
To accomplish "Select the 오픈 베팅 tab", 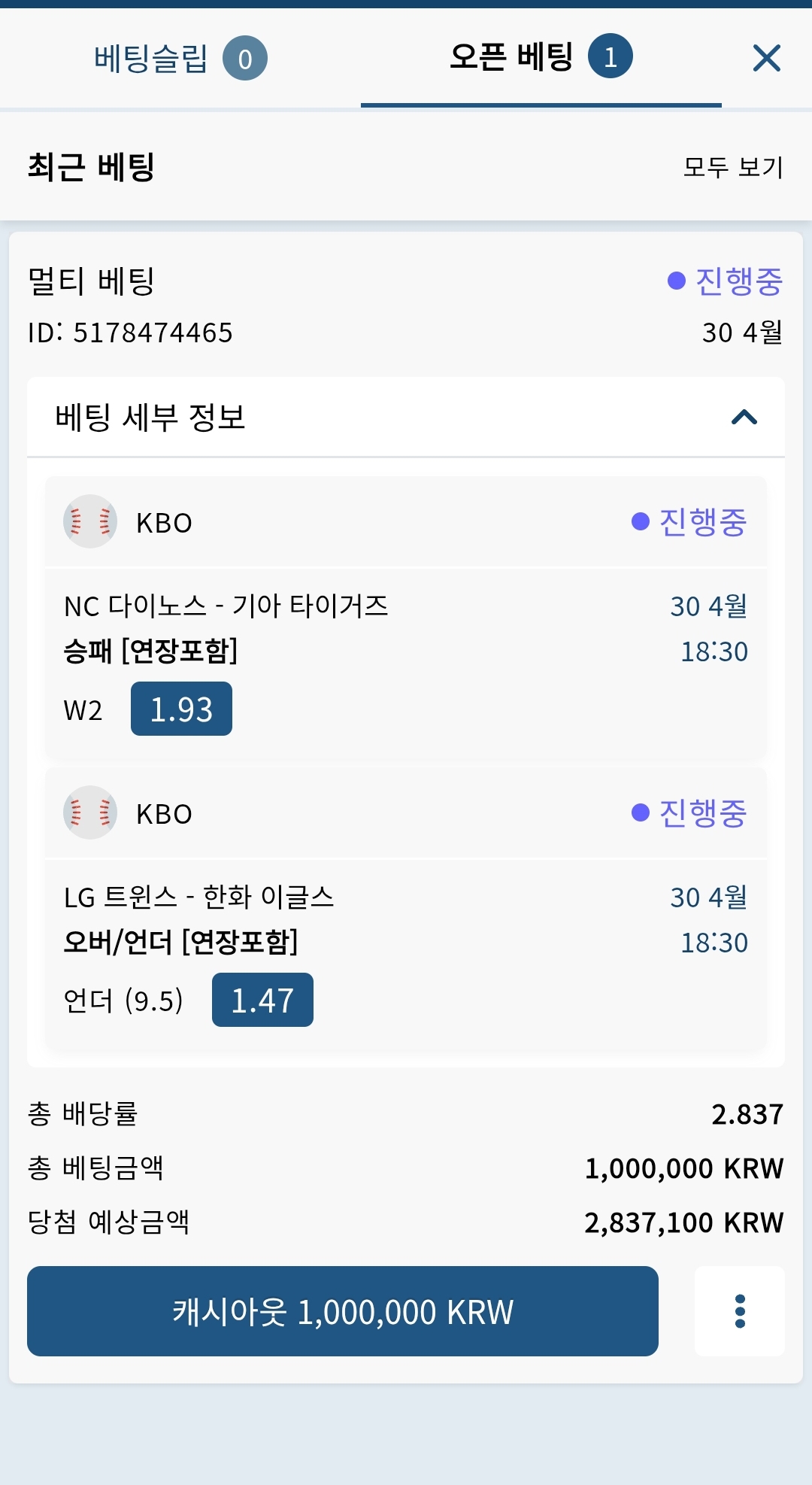I will click(x=541, y=58).
